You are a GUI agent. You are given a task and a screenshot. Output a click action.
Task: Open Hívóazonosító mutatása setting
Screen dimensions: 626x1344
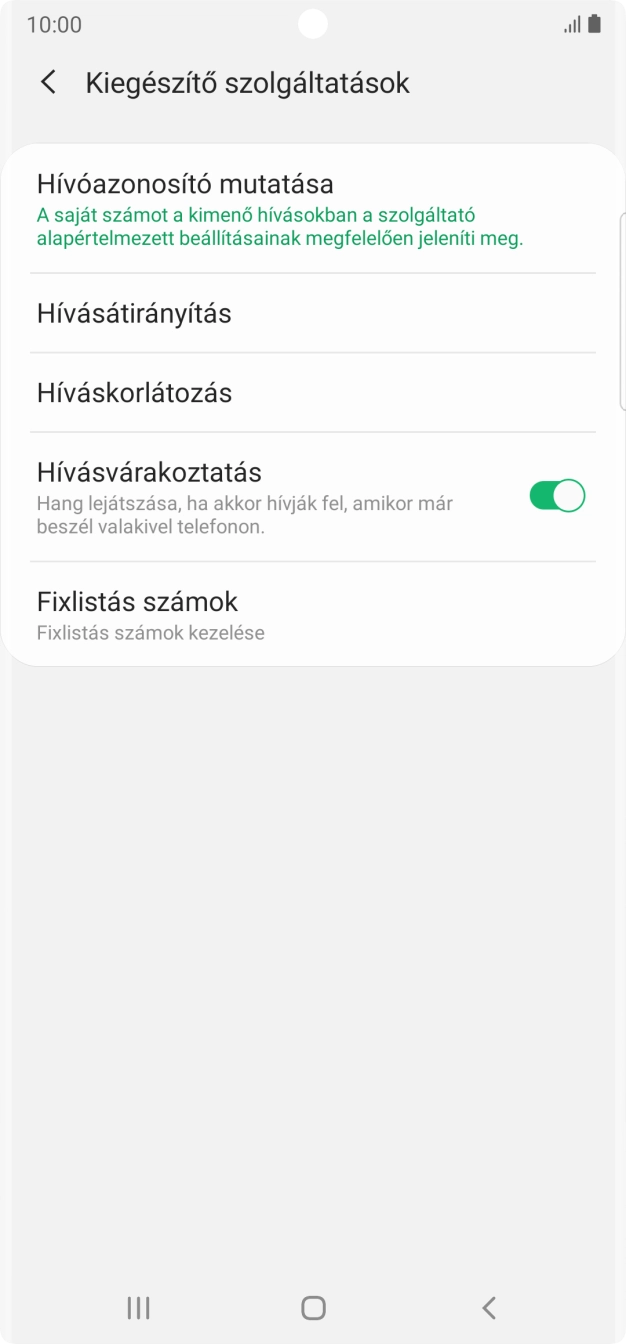(x=312, y=210)
